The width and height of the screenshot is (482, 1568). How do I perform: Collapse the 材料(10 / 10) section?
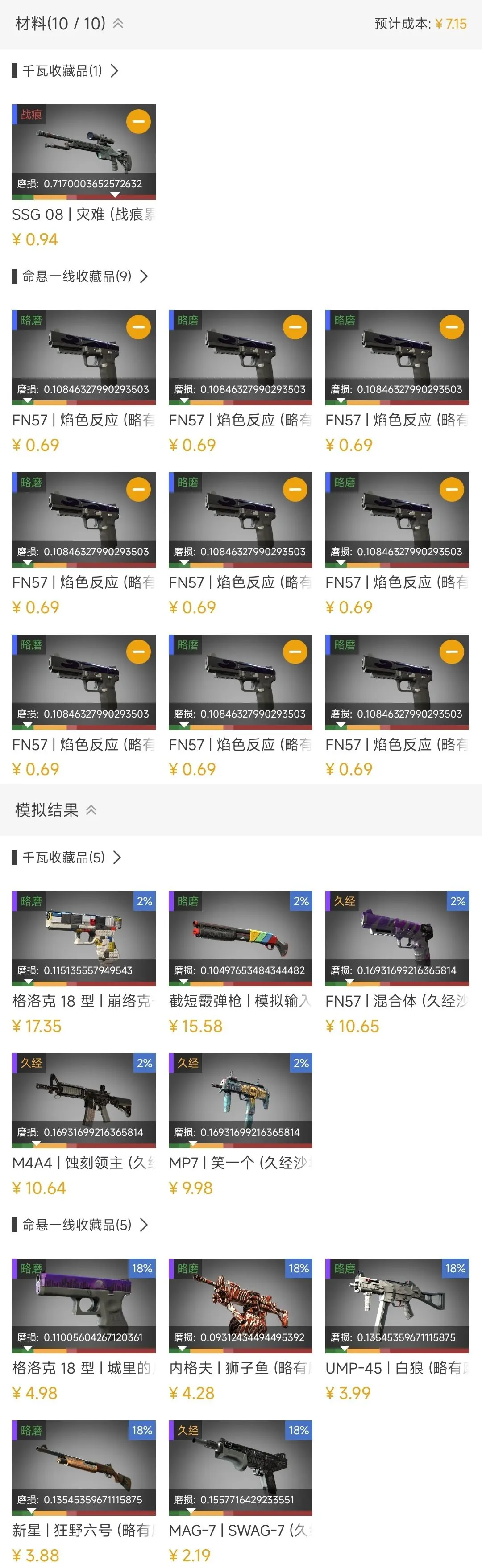click(118, 24)
